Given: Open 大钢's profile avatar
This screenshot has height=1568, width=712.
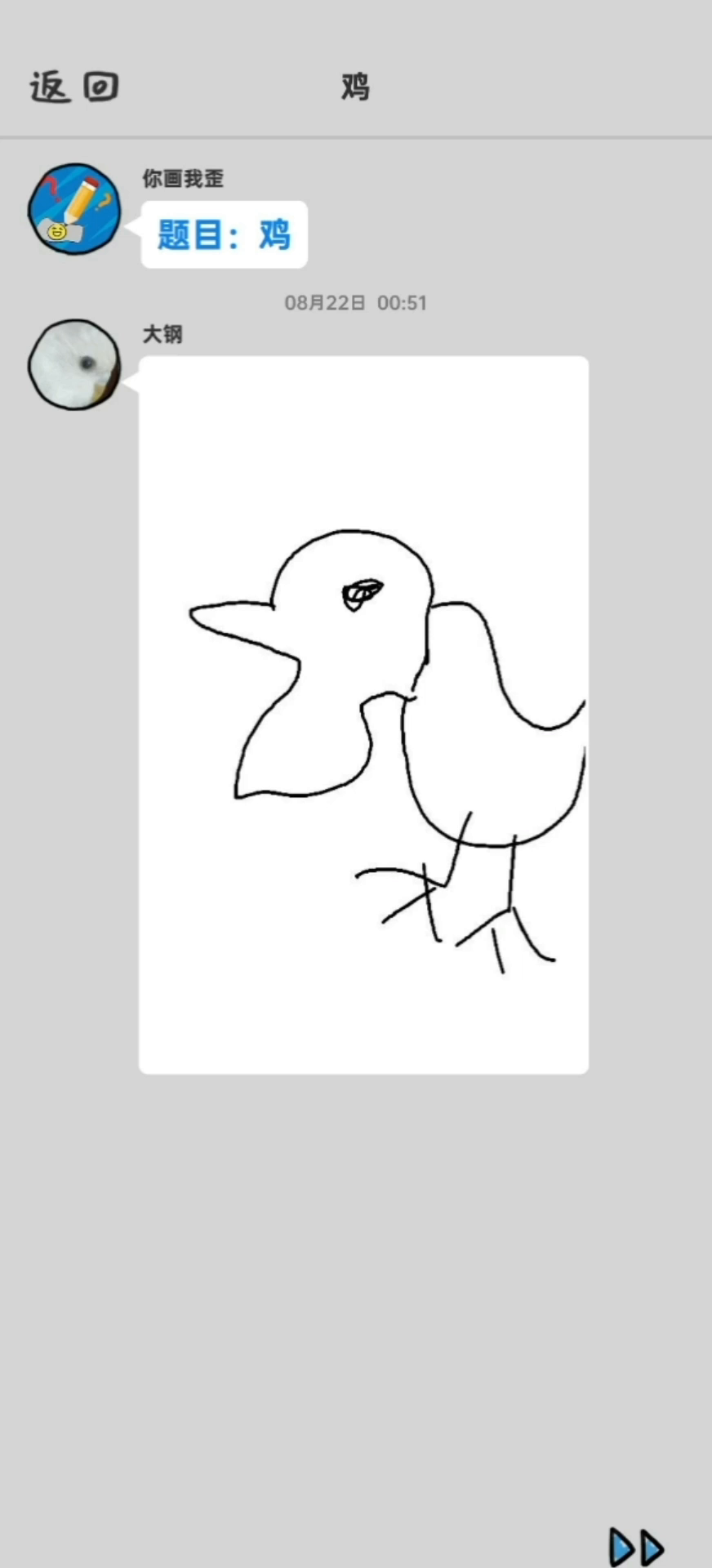Looking at the screenshot, I should (x=74, y=364).
